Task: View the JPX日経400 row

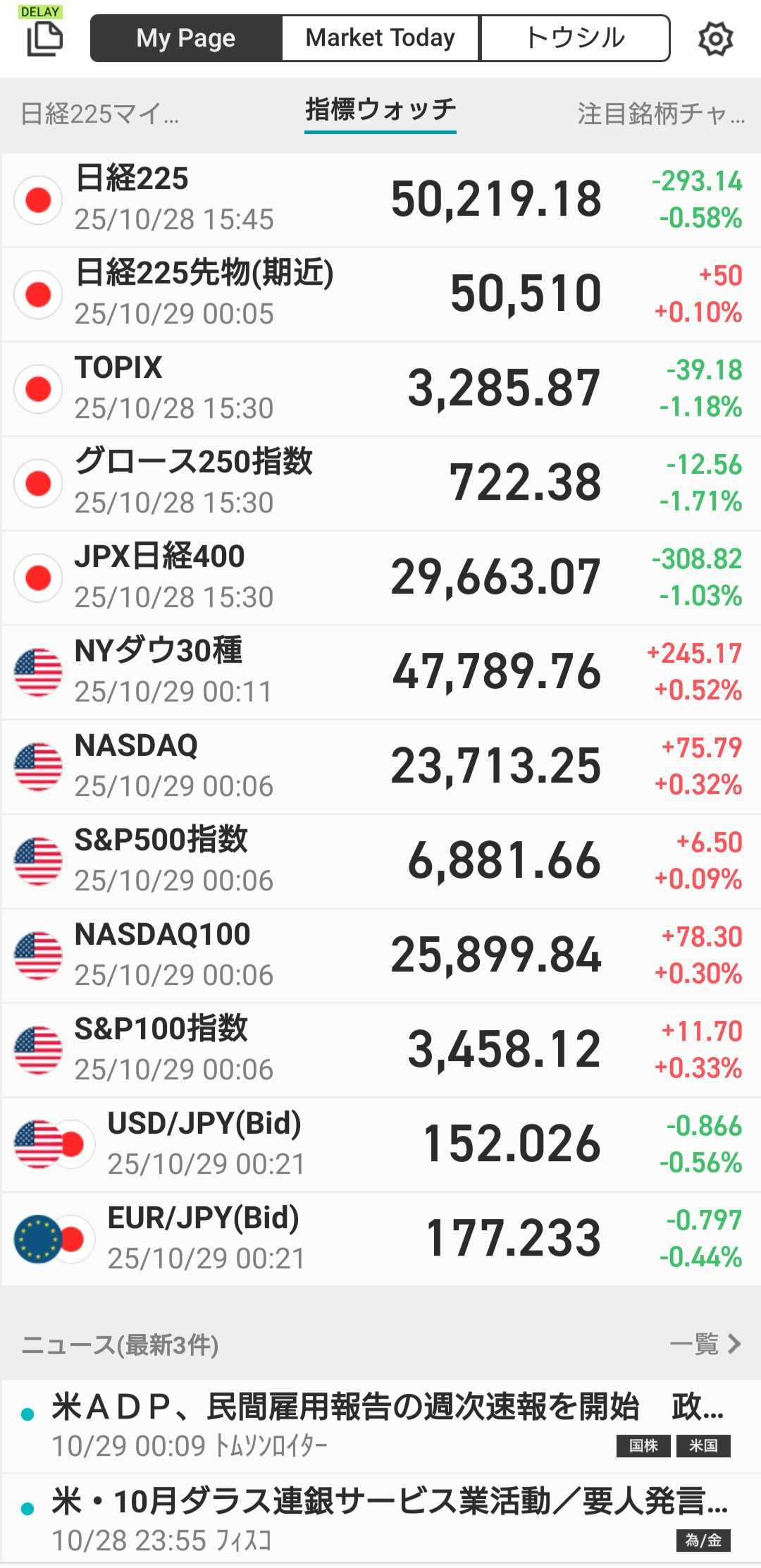Action: coord(380,577)
